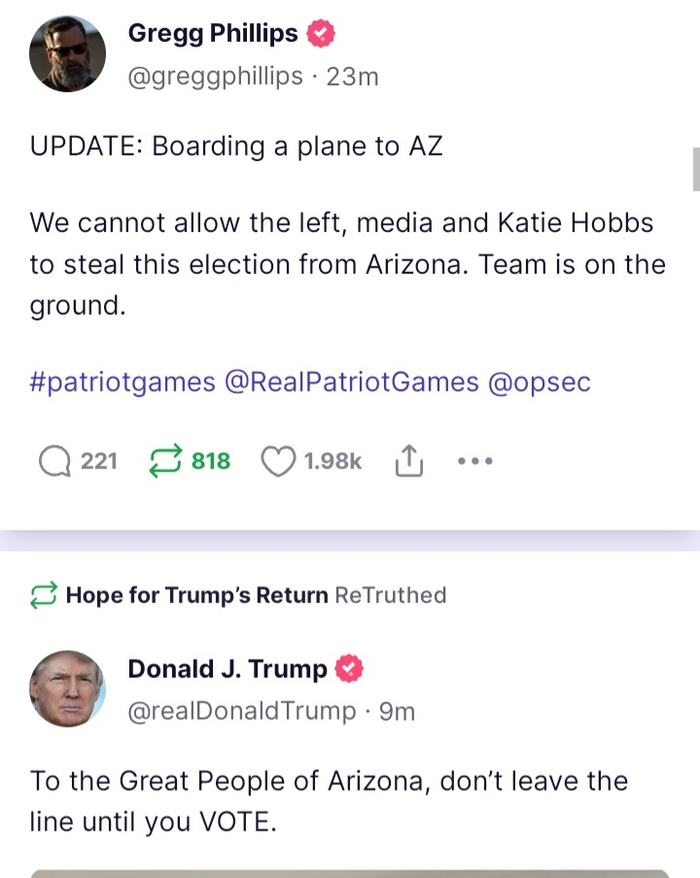
Task: Open Gregg Phillips' profile picture
Action: (x=67, y=55)
